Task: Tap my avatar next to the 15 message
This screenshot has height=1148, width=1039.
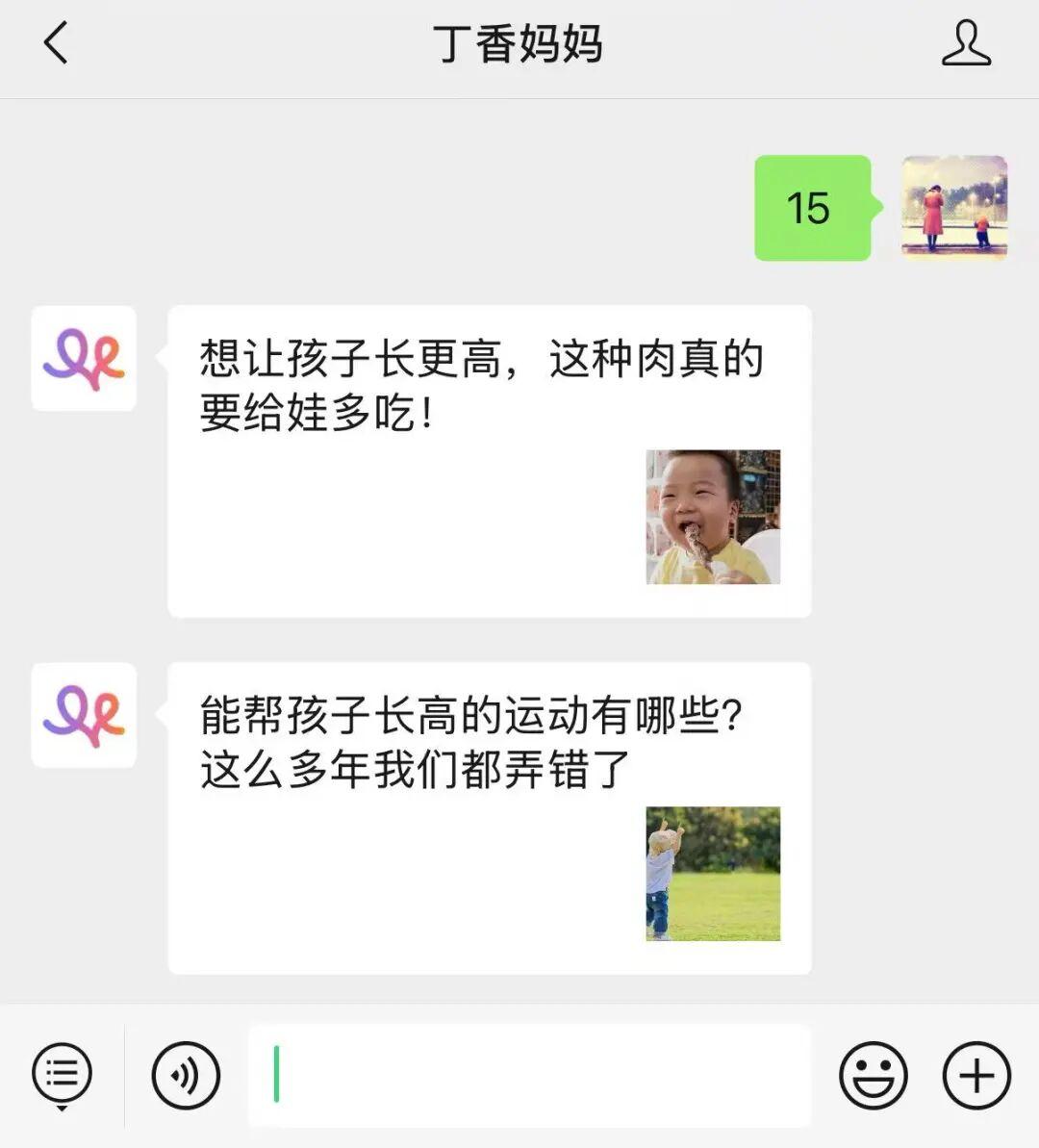Action: pos(953,208)
